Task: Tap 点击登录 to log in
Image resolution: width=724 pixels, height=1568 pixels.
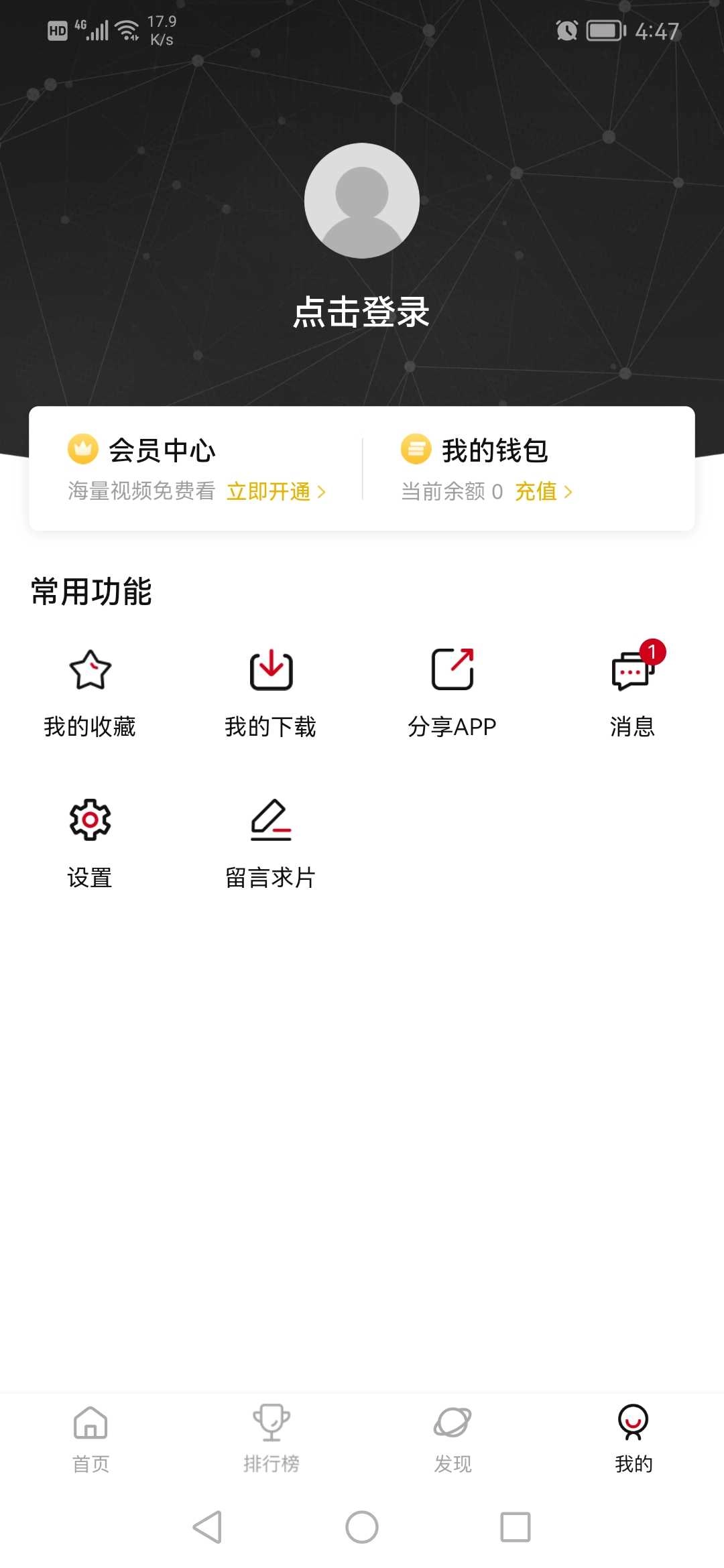Action: 362,312
